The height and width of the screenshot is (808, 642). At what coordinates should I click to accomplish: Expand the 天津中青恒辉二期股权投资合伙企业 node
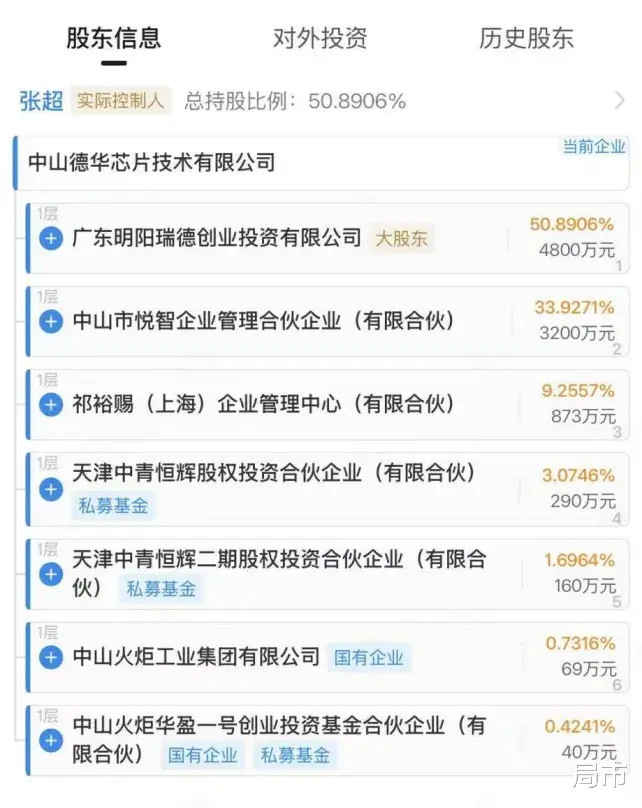pos(51,574)
